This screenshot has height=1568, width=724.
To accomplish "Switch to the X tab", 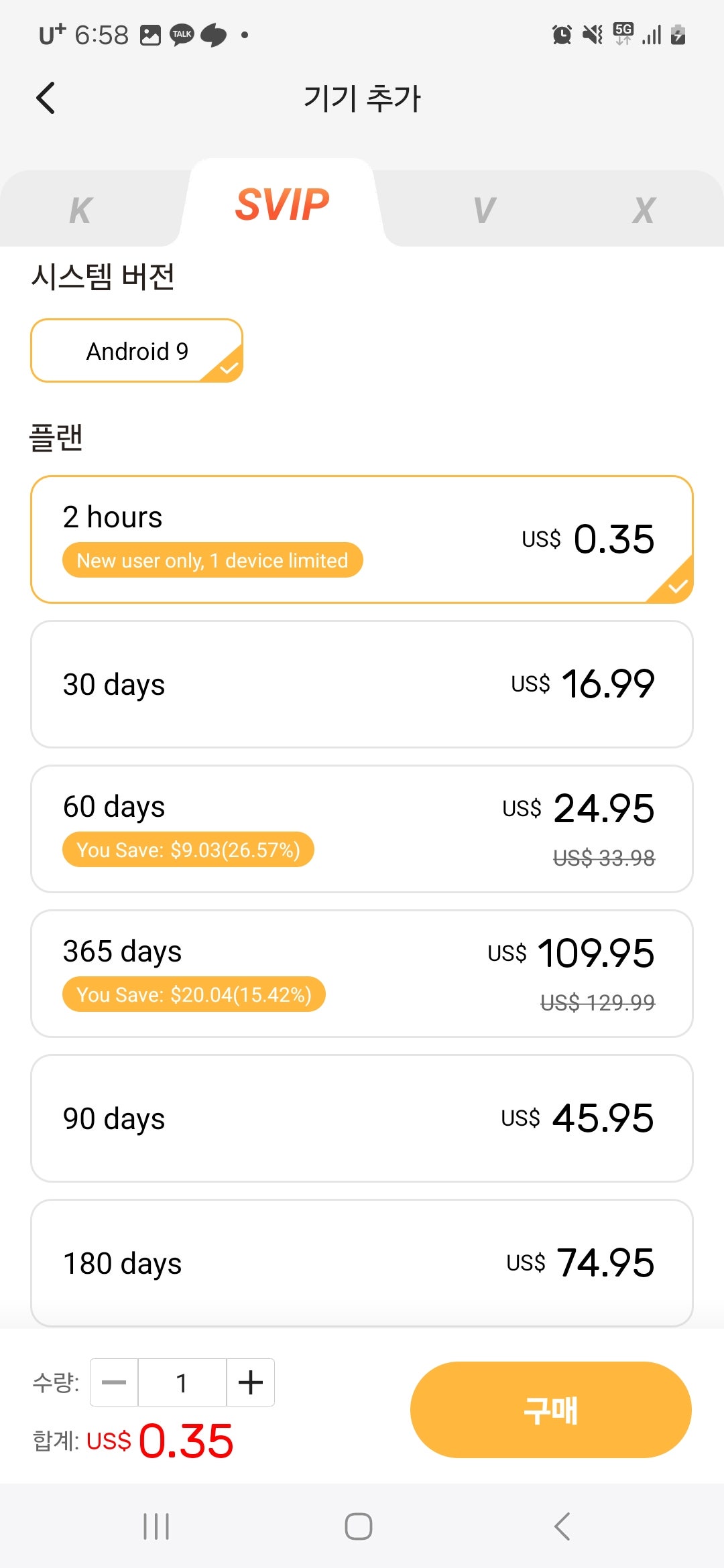I will tap(644, 210).
